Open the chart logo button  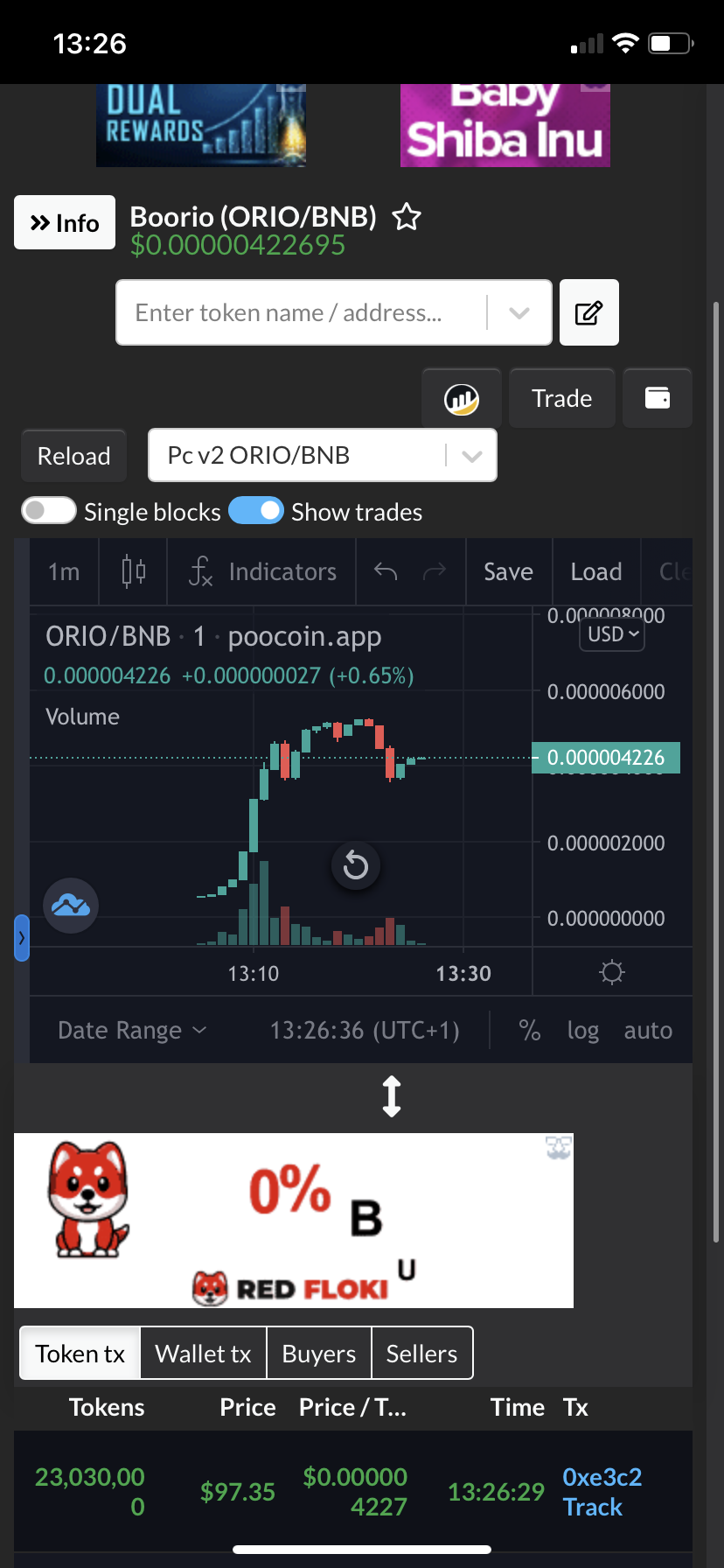[461, 399]
